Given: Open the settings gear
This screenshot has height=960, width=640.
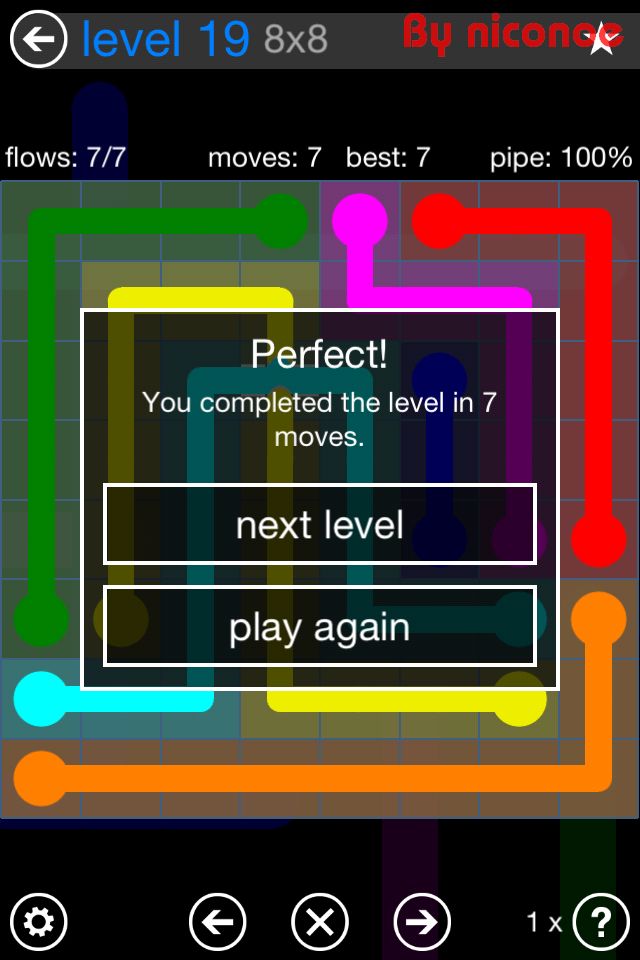Looking at the screenshot, I should (38, 921).
